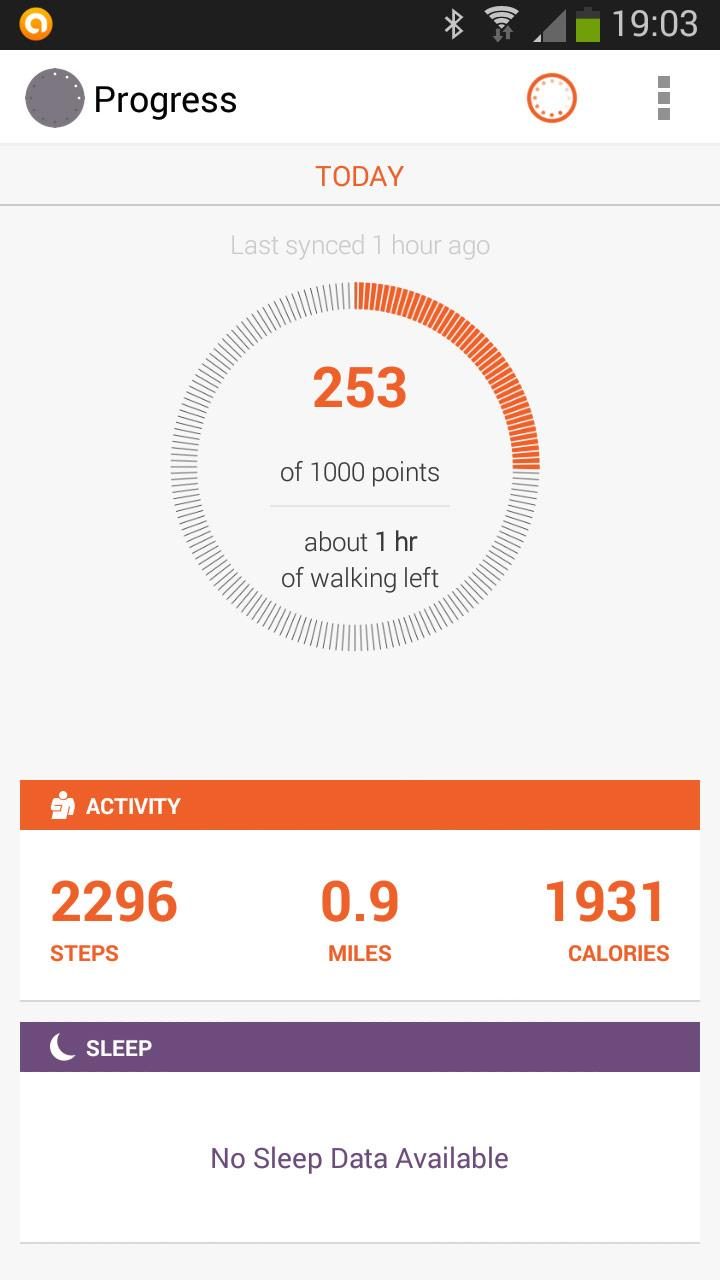Tap the Progress app icon in header
Screen dimensions: 720x1280
(x=54, y=98)
